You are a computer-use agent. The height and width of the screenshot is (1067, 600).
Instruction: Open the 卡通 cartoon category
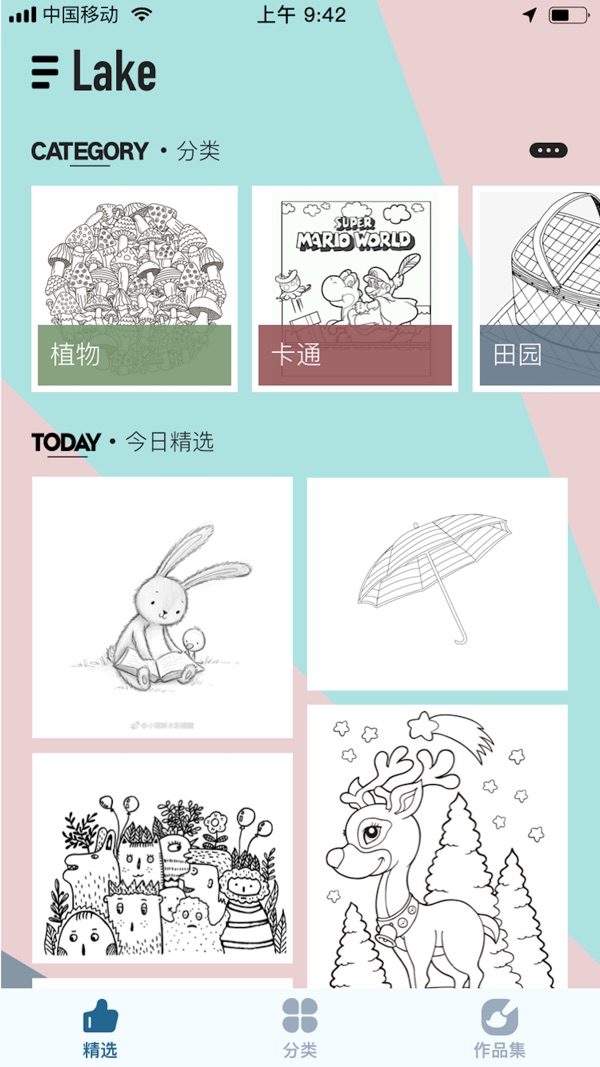click(355, 289)
